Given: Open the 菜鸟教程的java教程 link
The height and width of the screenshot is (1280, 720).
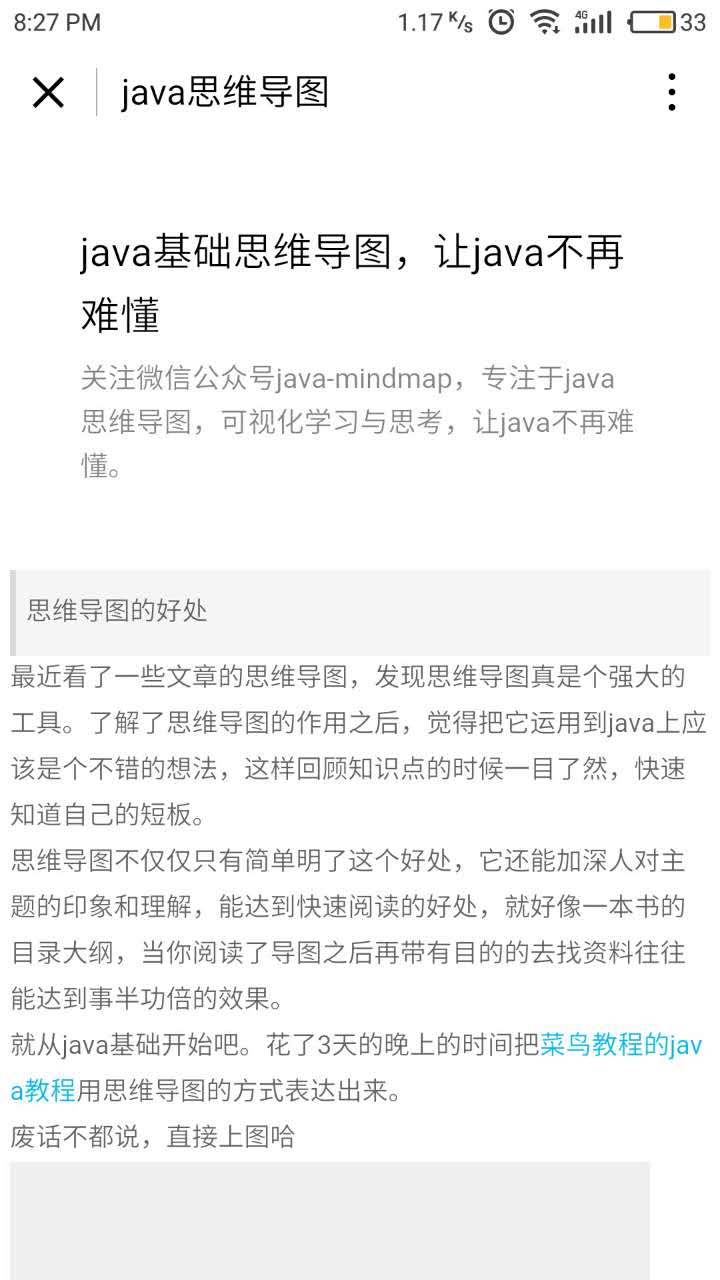Looking at the screenshot, I should (x=620, y=1046).
